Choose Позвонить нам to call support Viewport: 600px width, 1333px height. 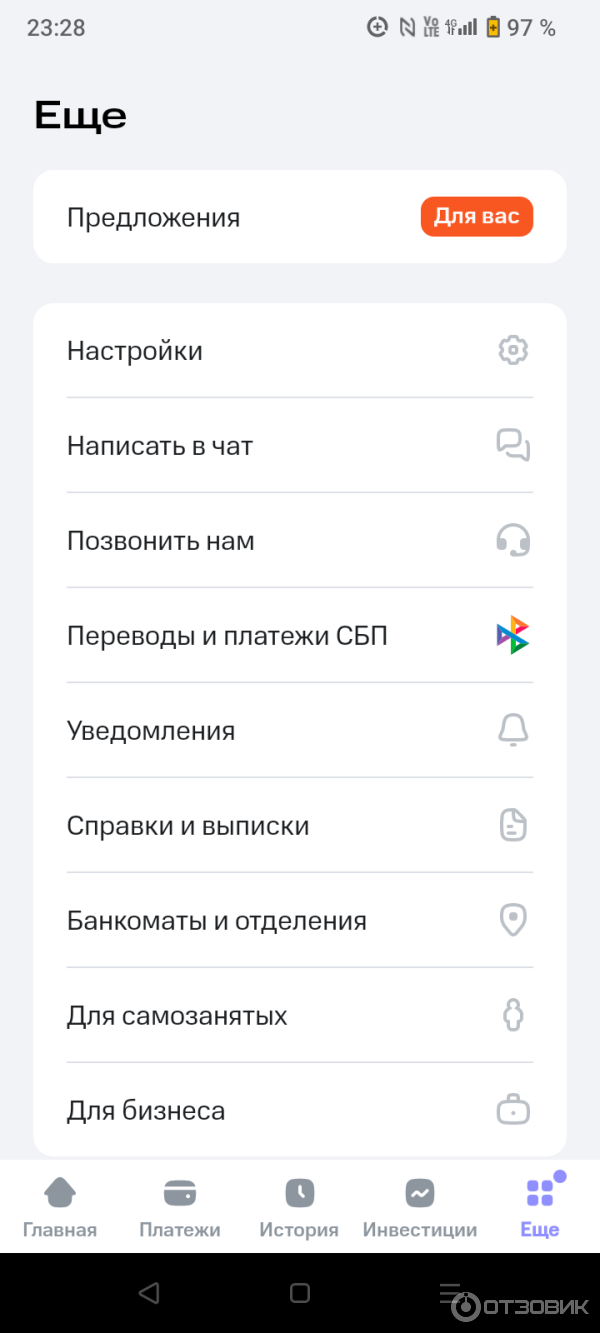(299, 541)
